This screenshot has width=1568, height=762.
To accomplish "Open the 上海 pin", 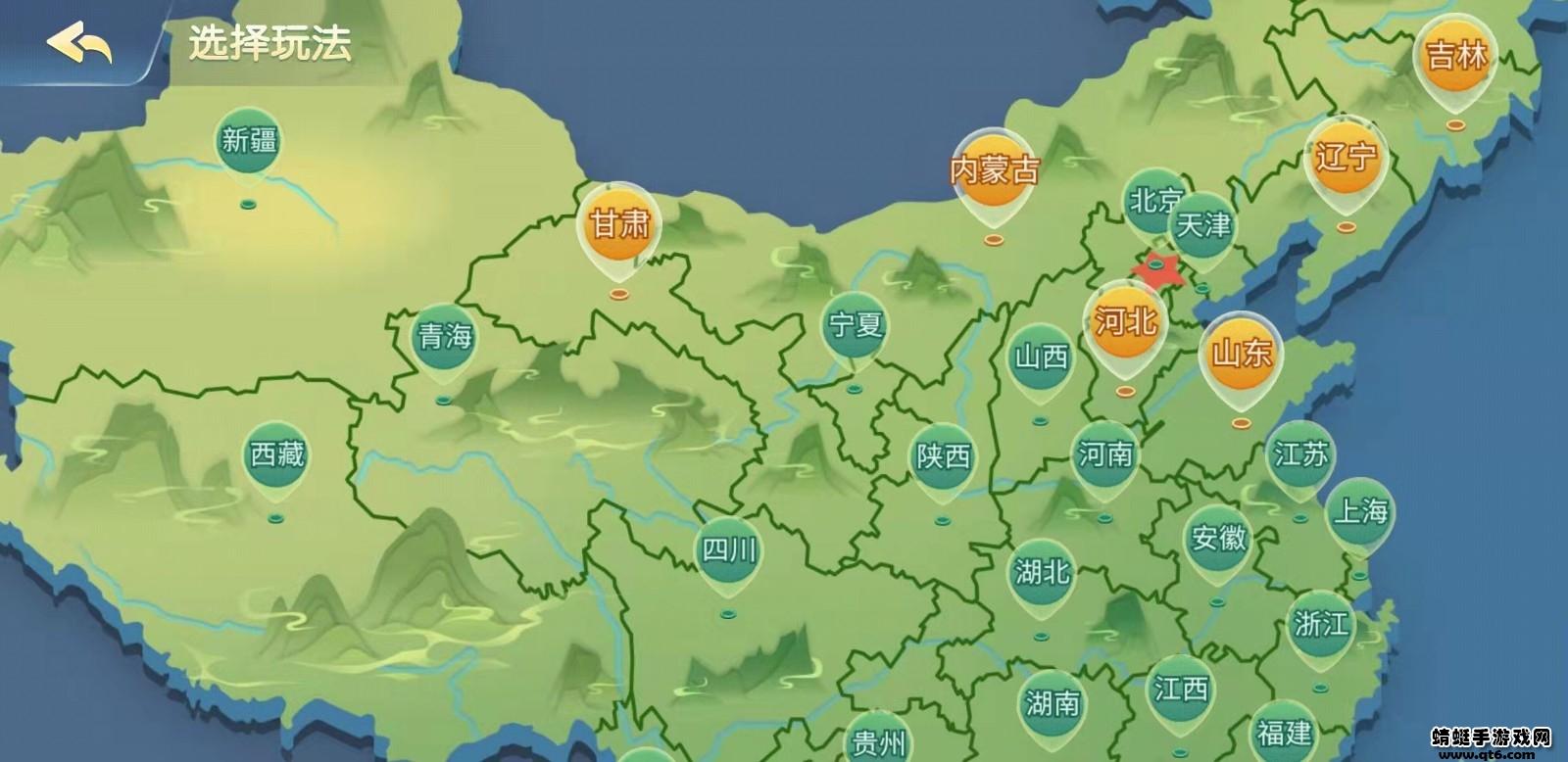I will [1360, 511].
